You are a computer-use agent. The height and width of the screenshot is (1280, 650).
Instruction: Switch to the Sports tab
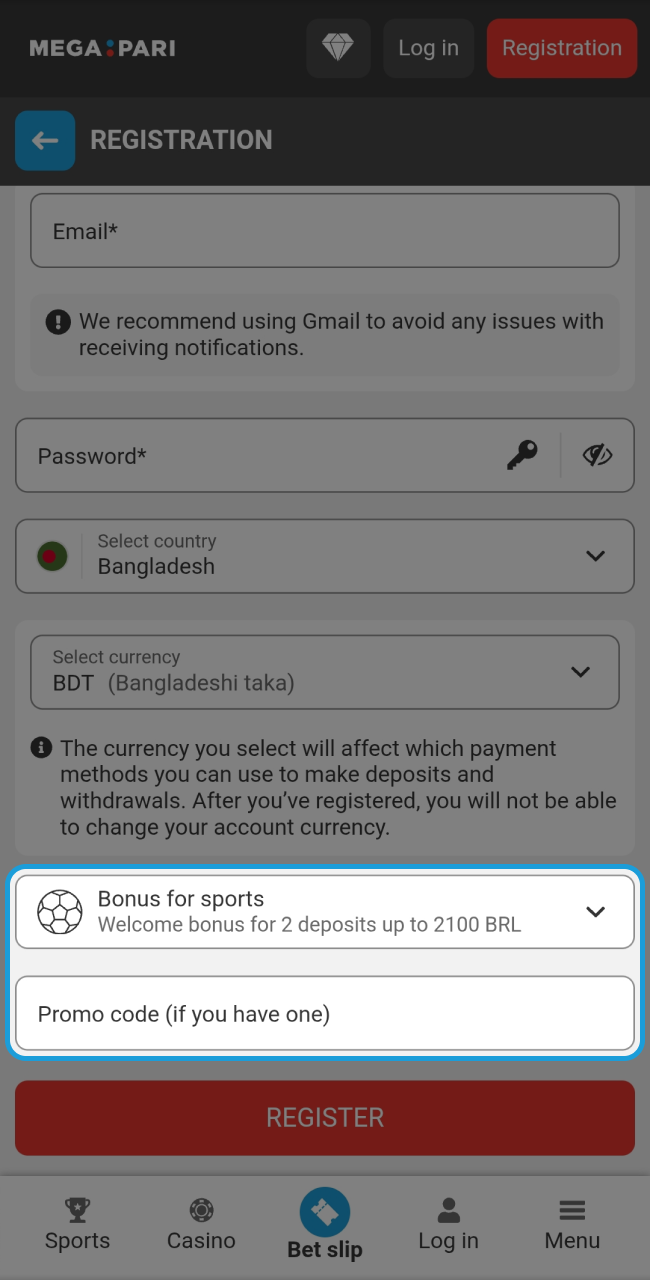pos(77,1225)
